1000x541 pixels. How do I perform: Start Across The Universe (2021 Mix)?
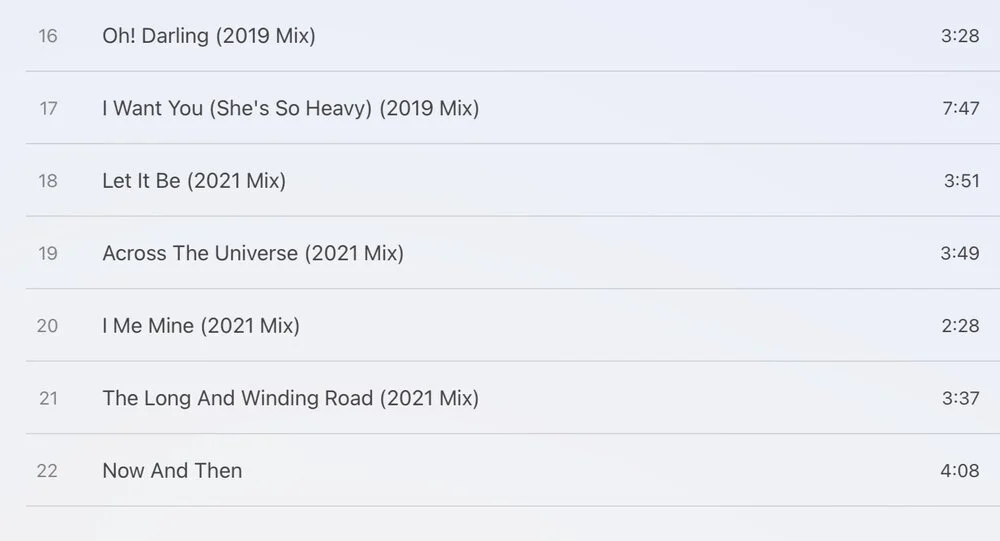[x=253, y=253]
